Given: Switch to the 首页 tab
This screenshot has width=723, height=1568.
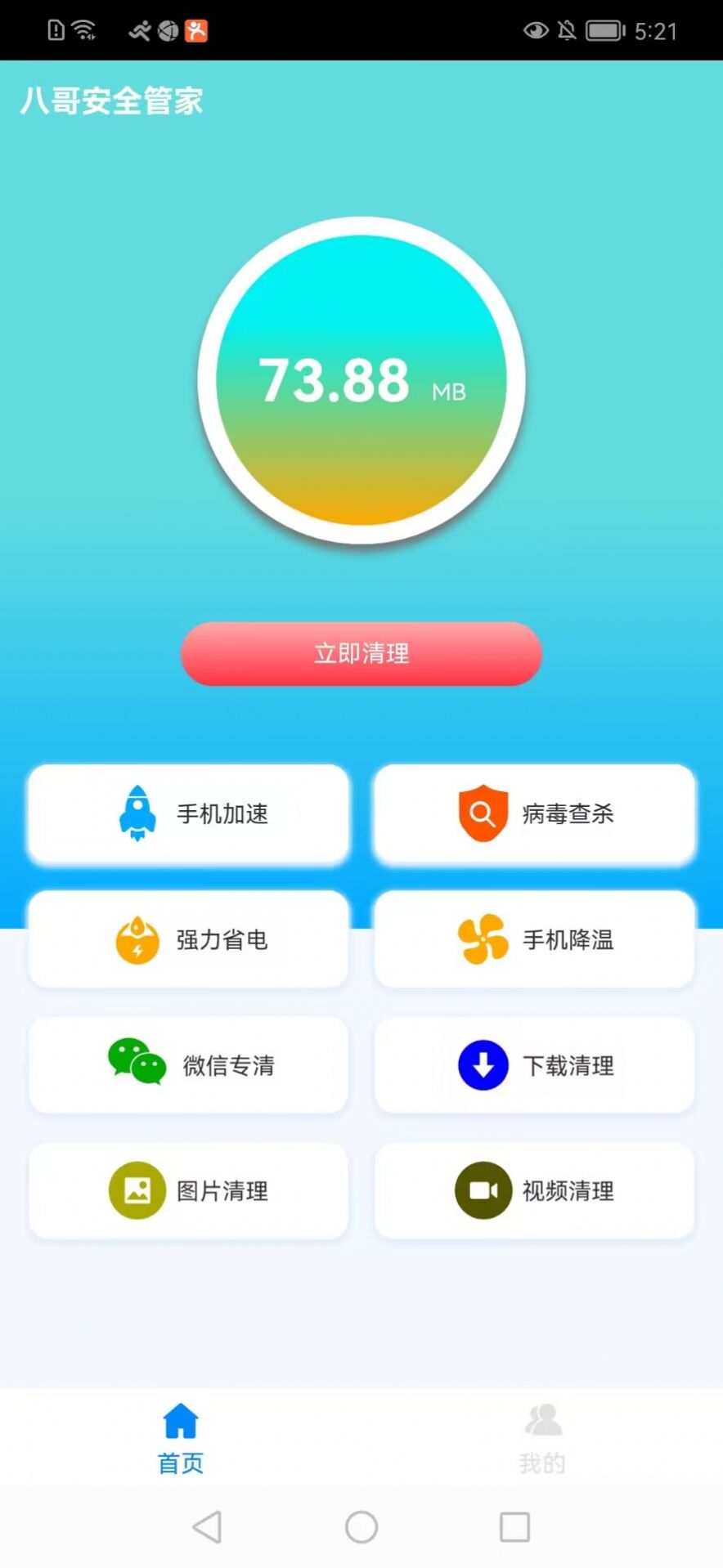Looking at the screenshot, I should pos(181,1439).
